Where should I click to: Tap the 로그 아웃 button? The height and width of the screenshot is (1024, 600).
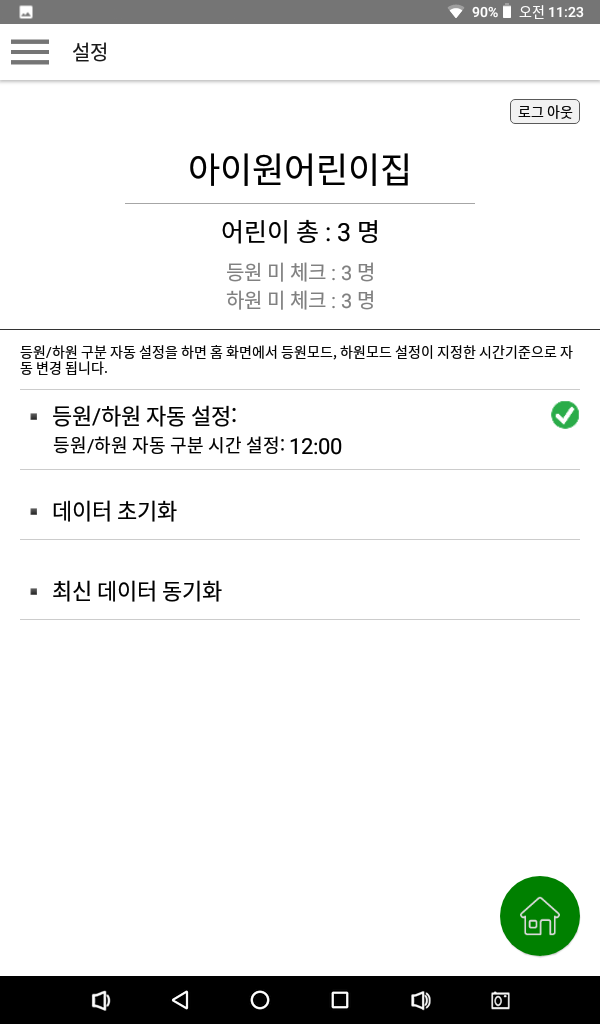point(545,112)
